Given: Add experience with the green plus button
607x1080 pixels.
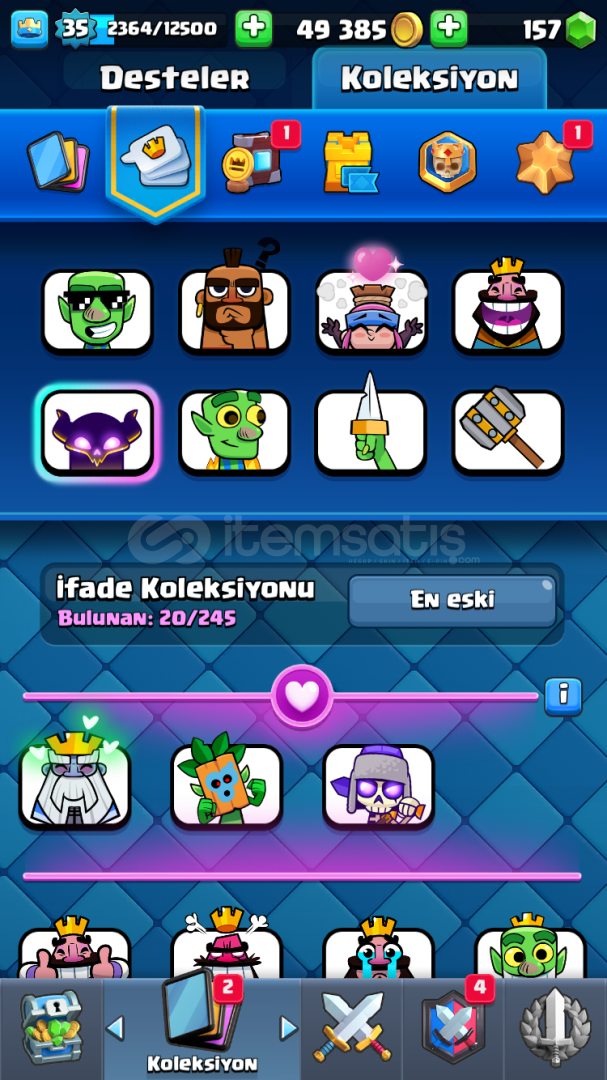Looking at the screenshot, I should point(254,29).
